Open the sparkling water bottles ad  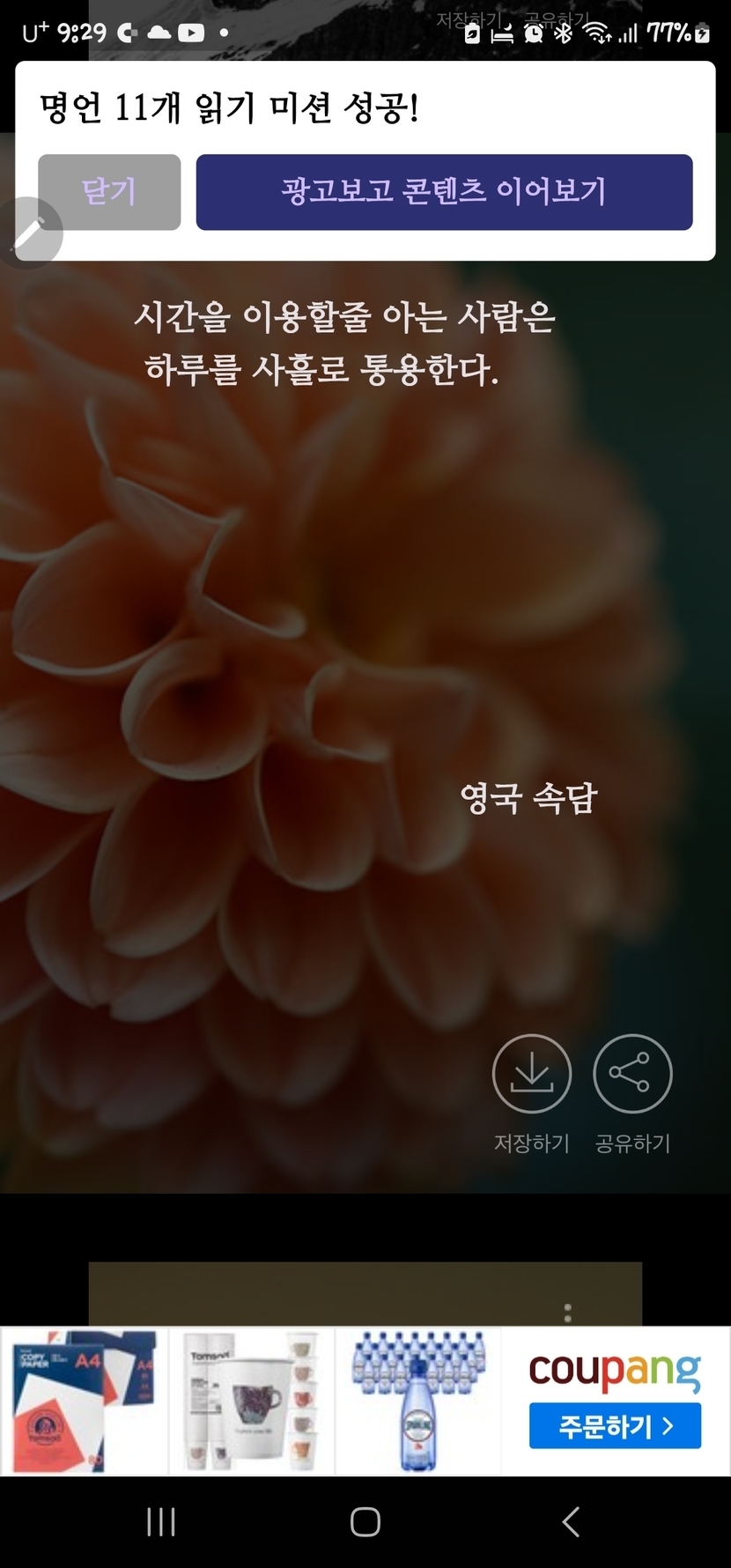click(418, 1401)
